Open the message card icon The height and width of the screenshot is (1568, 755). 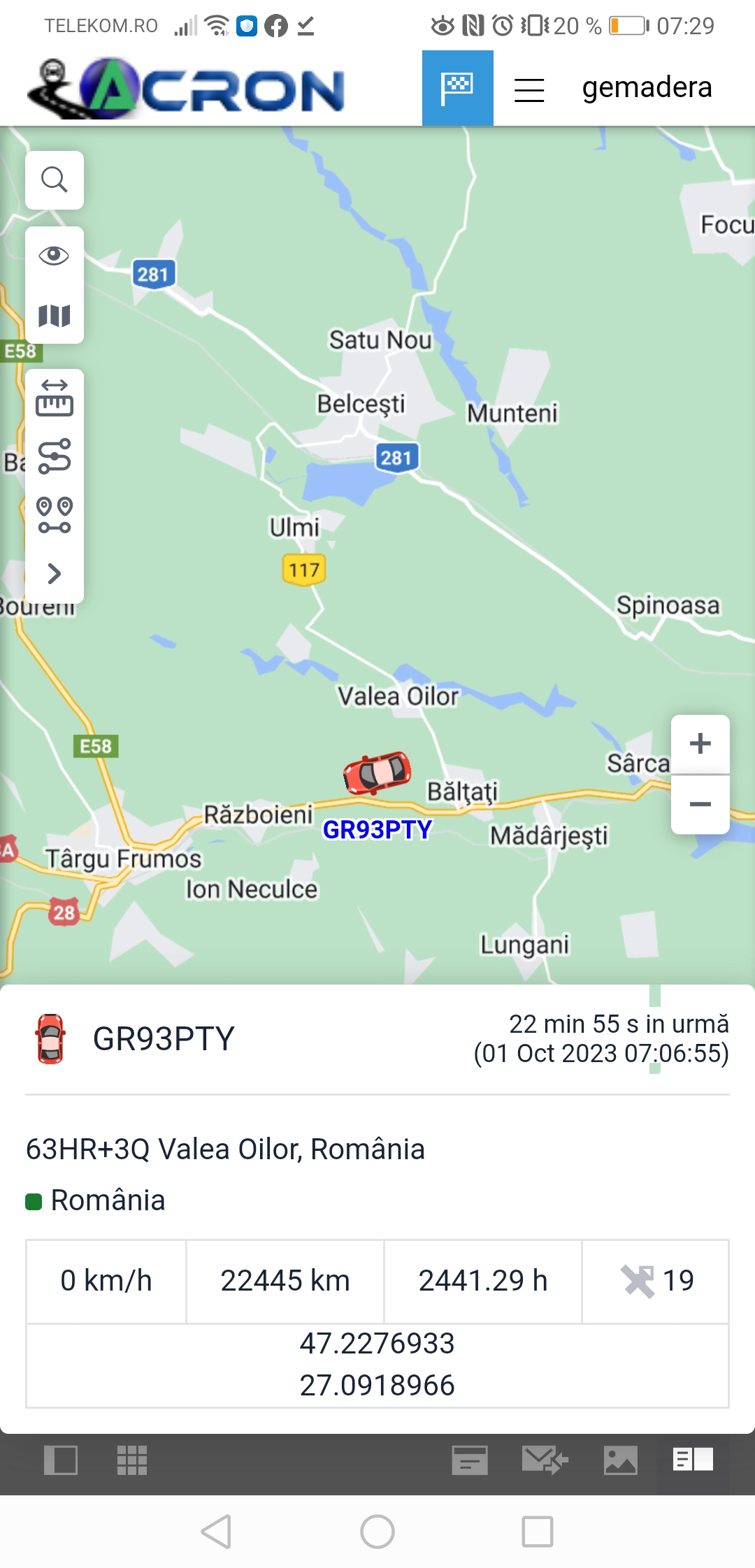coord(470,1460)
